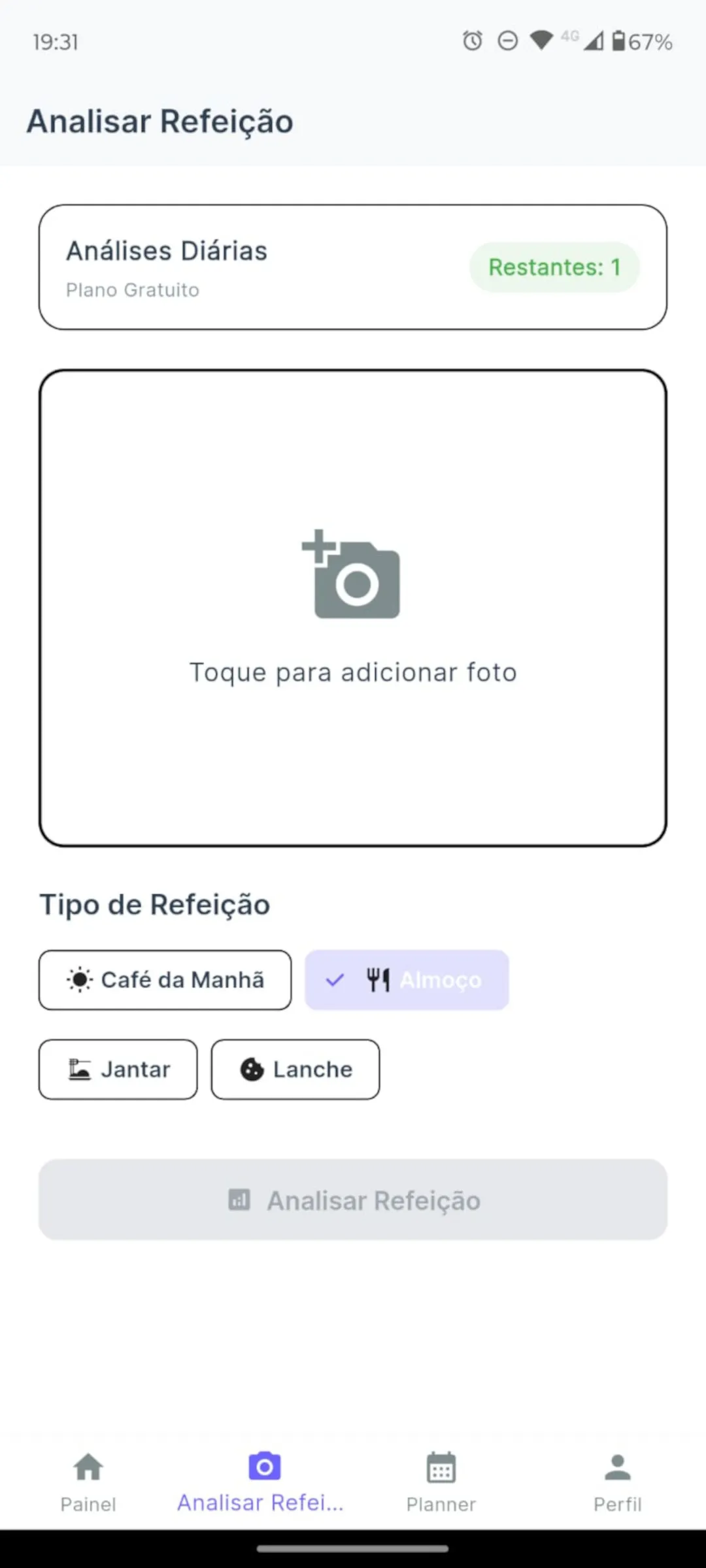Select the Lanche chip
The height and width of the screenshot is (1568, 706).
pos(295,1070)
